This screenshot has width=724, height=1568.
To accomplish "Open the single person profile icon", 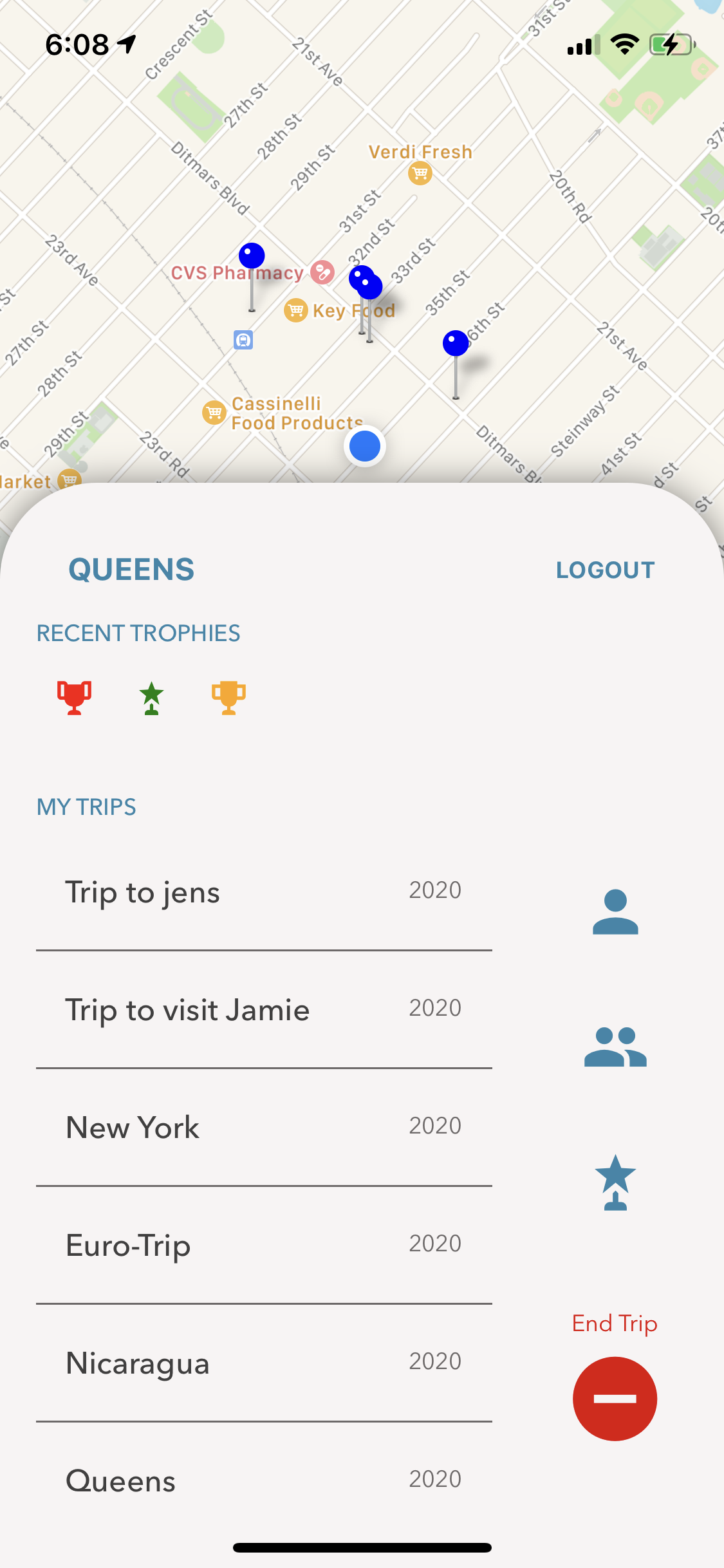I will click(x=615, y=911).
